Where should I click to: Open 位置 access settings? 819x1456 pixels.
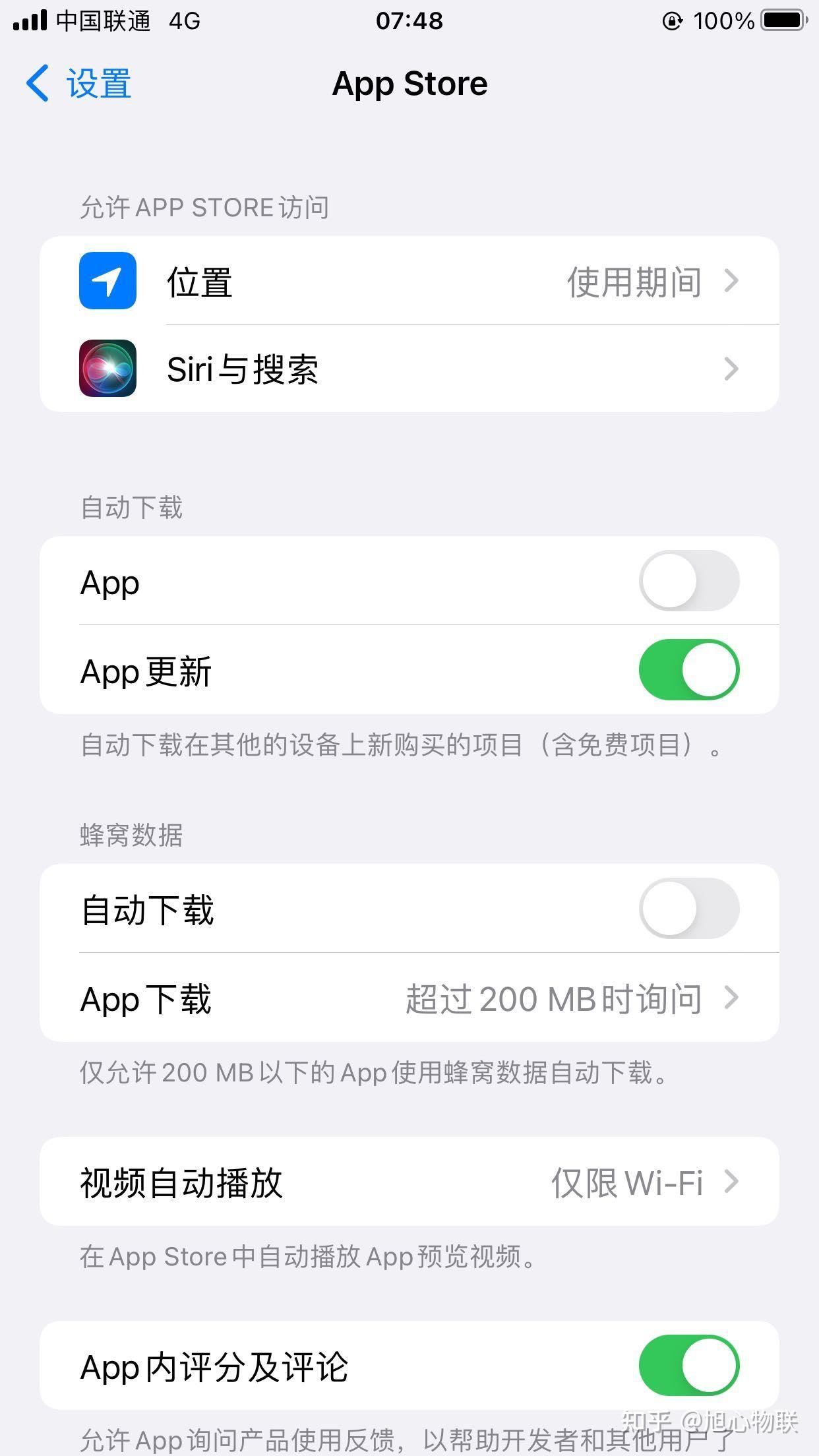409,281
